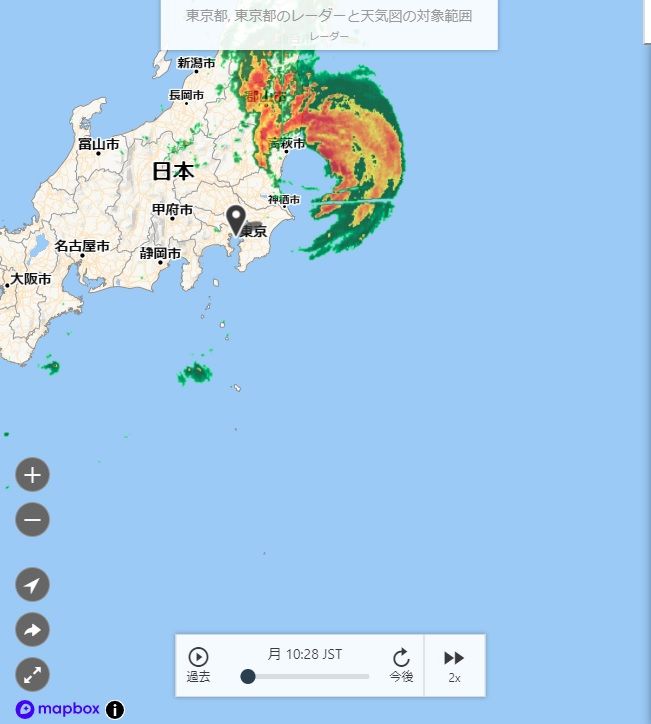Change playback speed with the 2x button

point(454,664)
